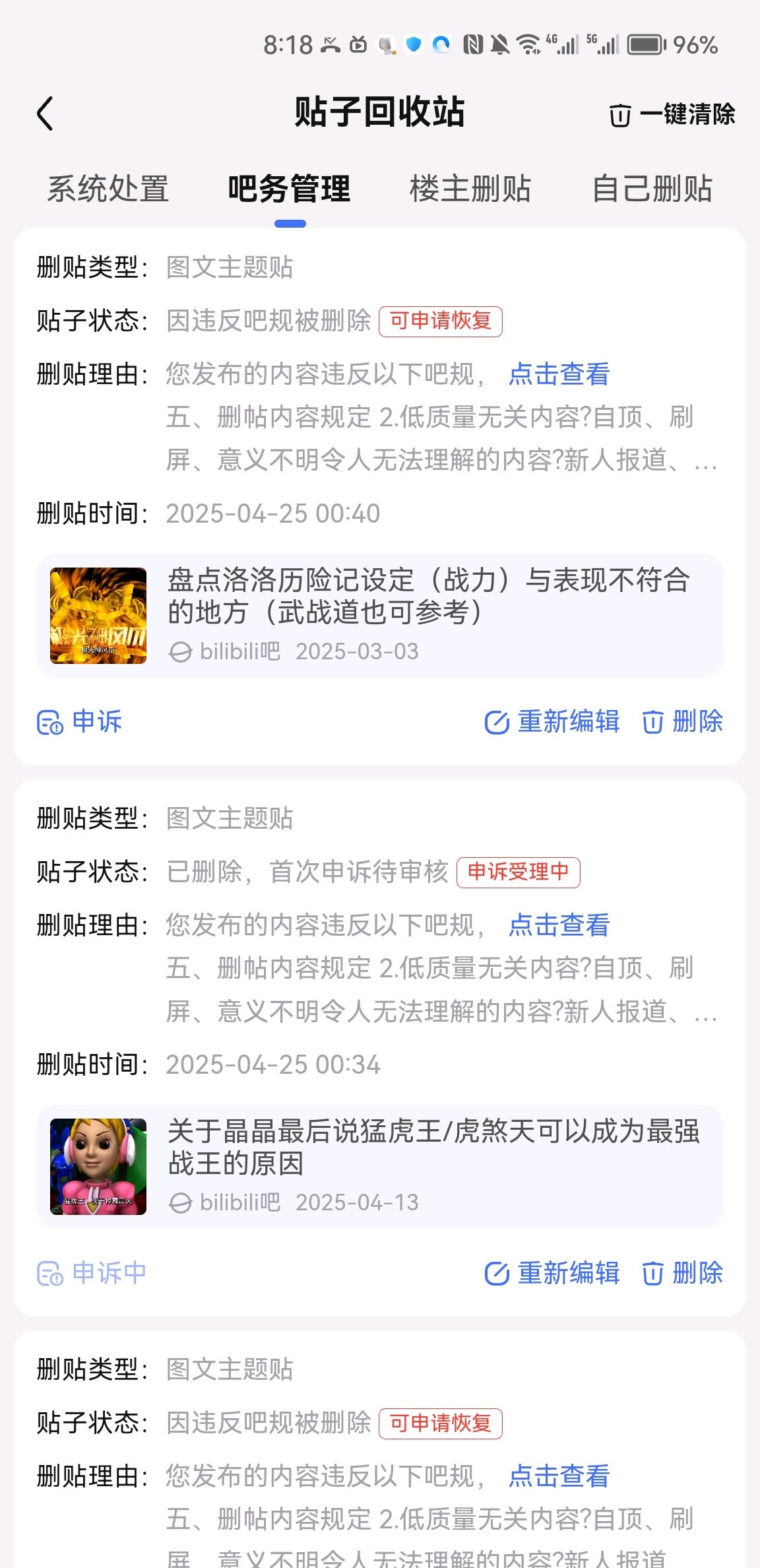This screenshot has width=760, height=1568.
Task: Tap 重新编辑 for the 洛洛历险记 post
Action: pyautogui.click(x=553, y=721)
